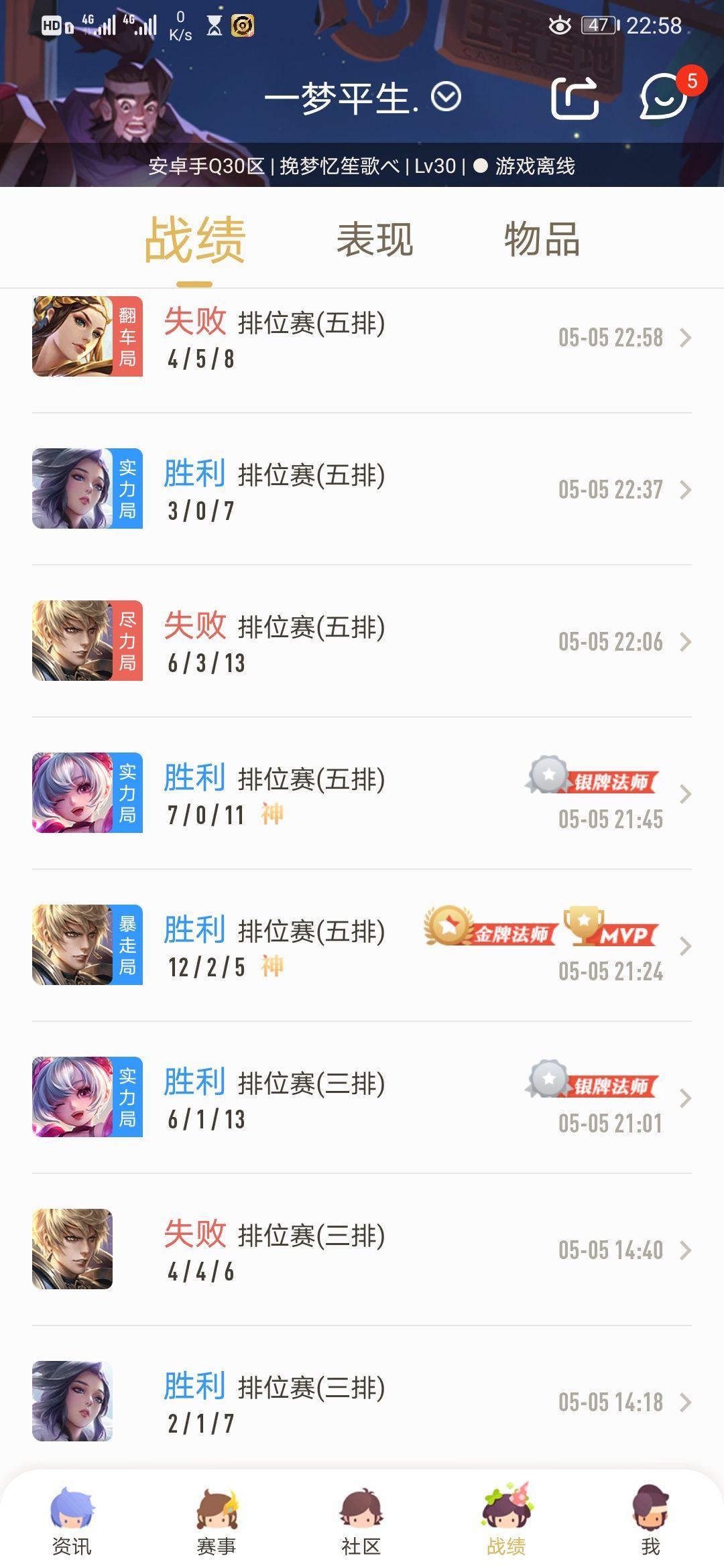
Task: Open the 05-05 14:18 胜利 match
Action: tap(362, 1402)
